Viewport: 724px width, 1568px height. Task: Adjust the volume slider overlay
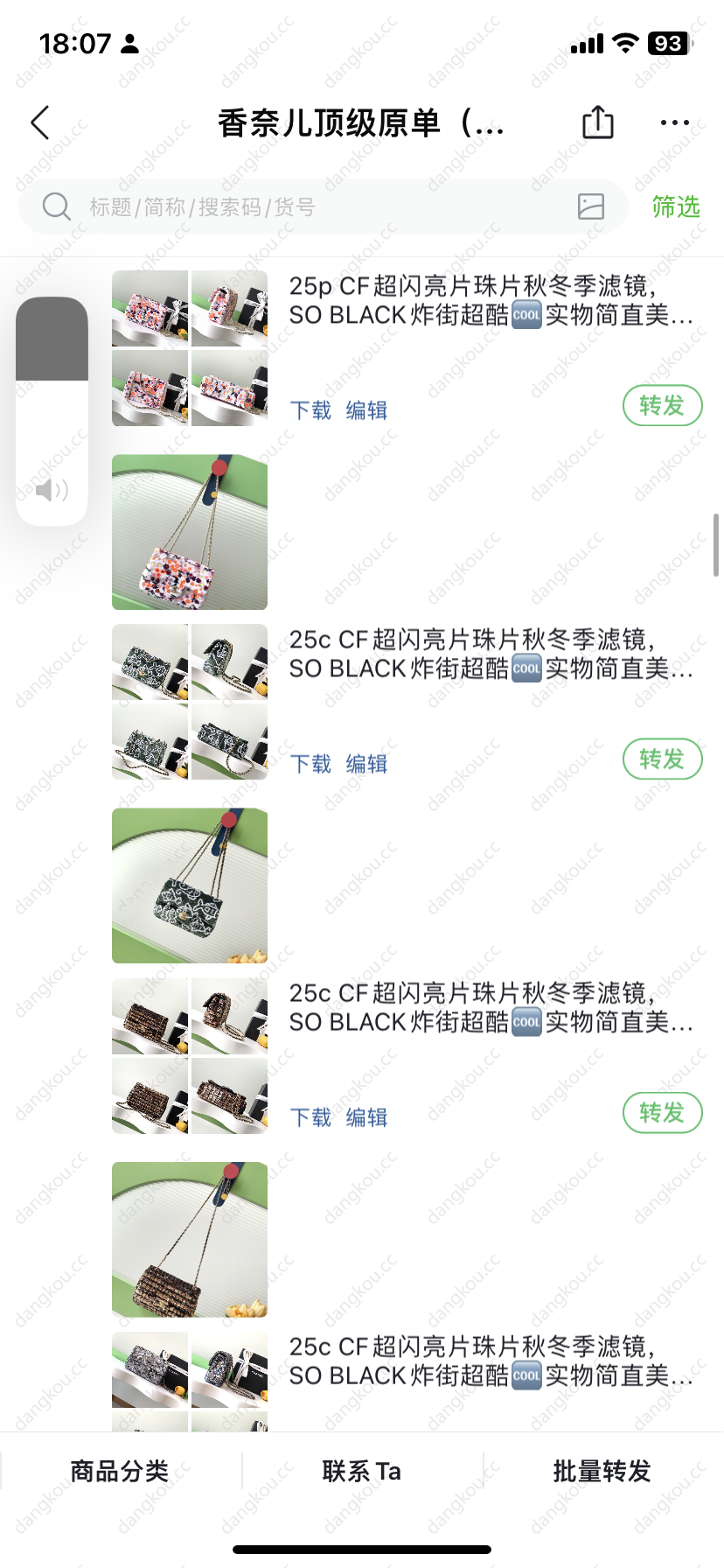[52, 411]
